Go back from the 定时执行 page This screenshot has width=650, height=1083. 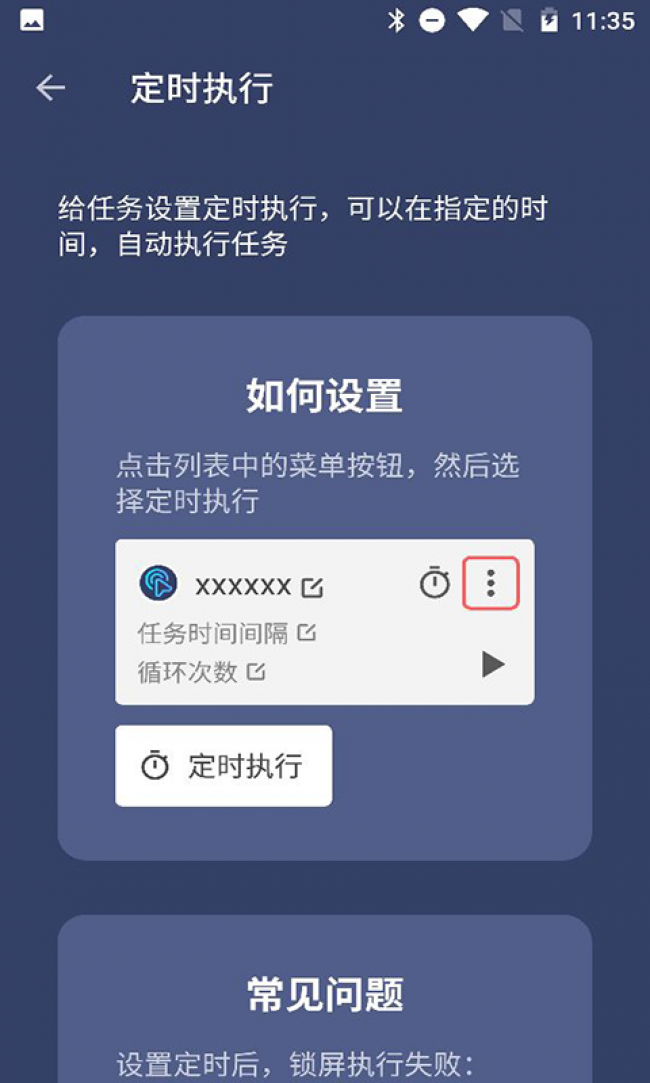tap(50, 88)
